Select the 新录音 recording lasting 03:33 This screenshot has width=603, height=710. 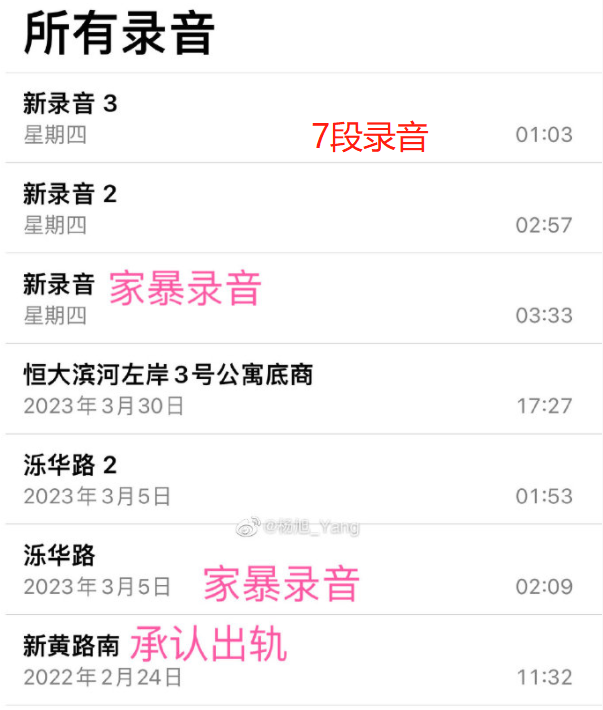[x=58, y=284]
